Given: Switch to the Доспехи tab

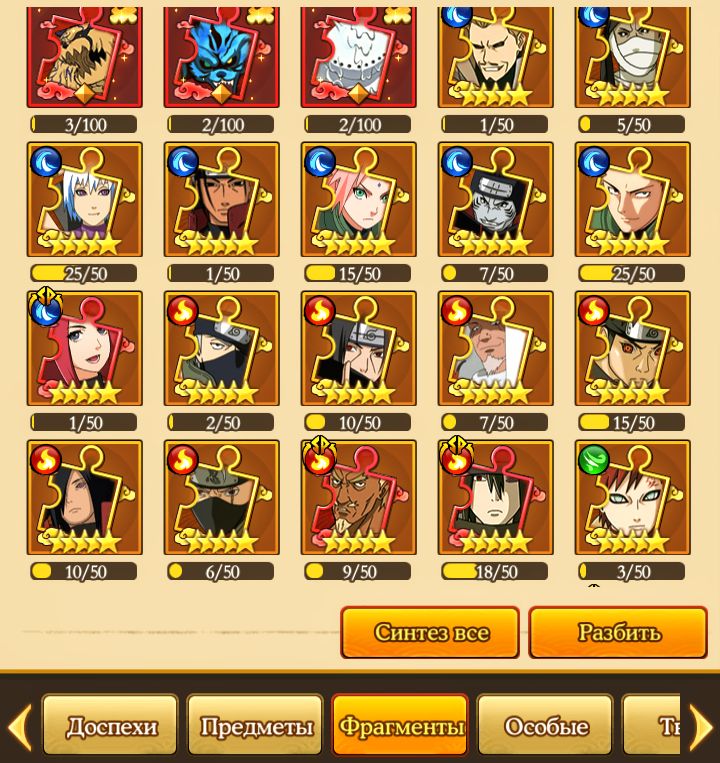Looking at the screenshot, I should 111,726.
